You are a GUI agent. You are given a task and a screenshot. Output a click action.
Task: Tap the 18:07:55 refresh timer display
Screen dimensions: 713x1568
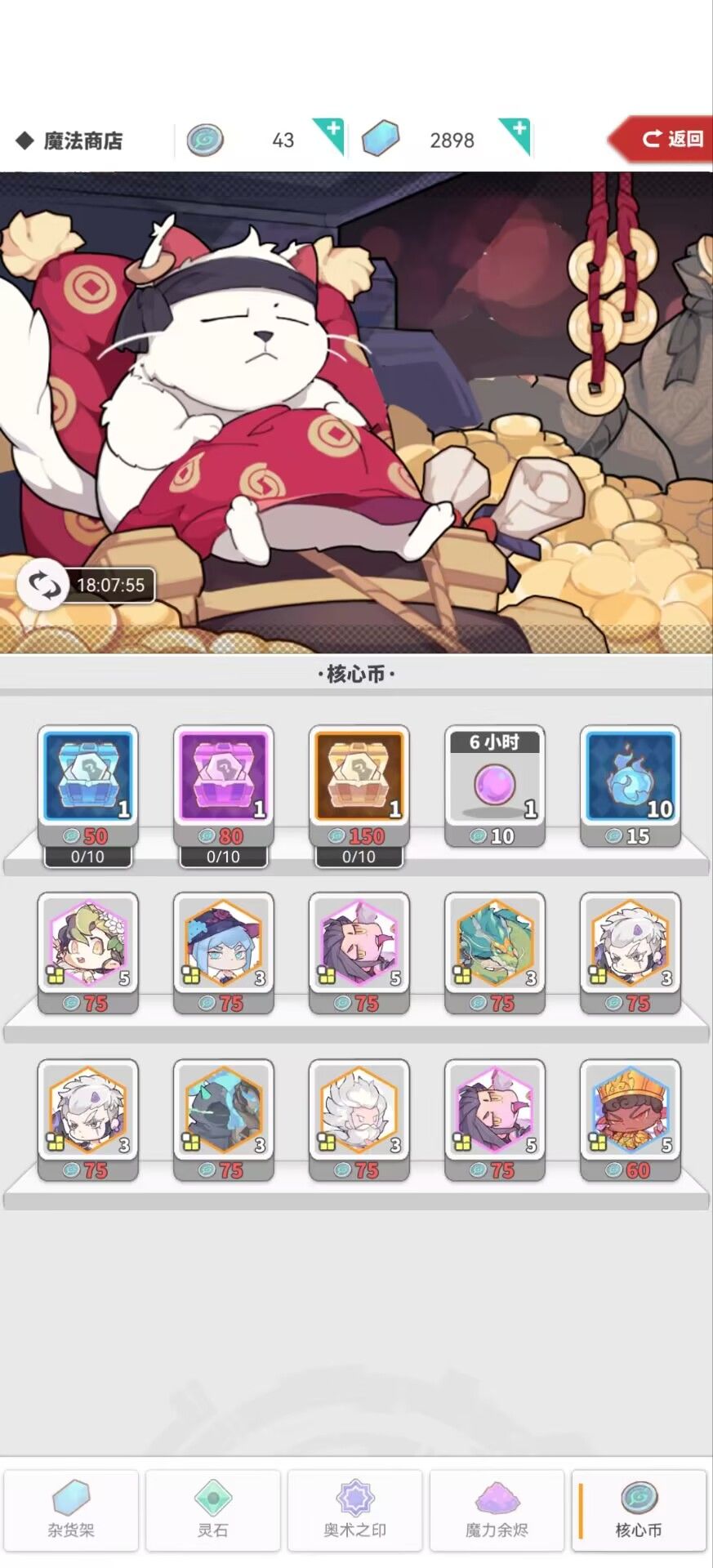[x=110, y=584]
